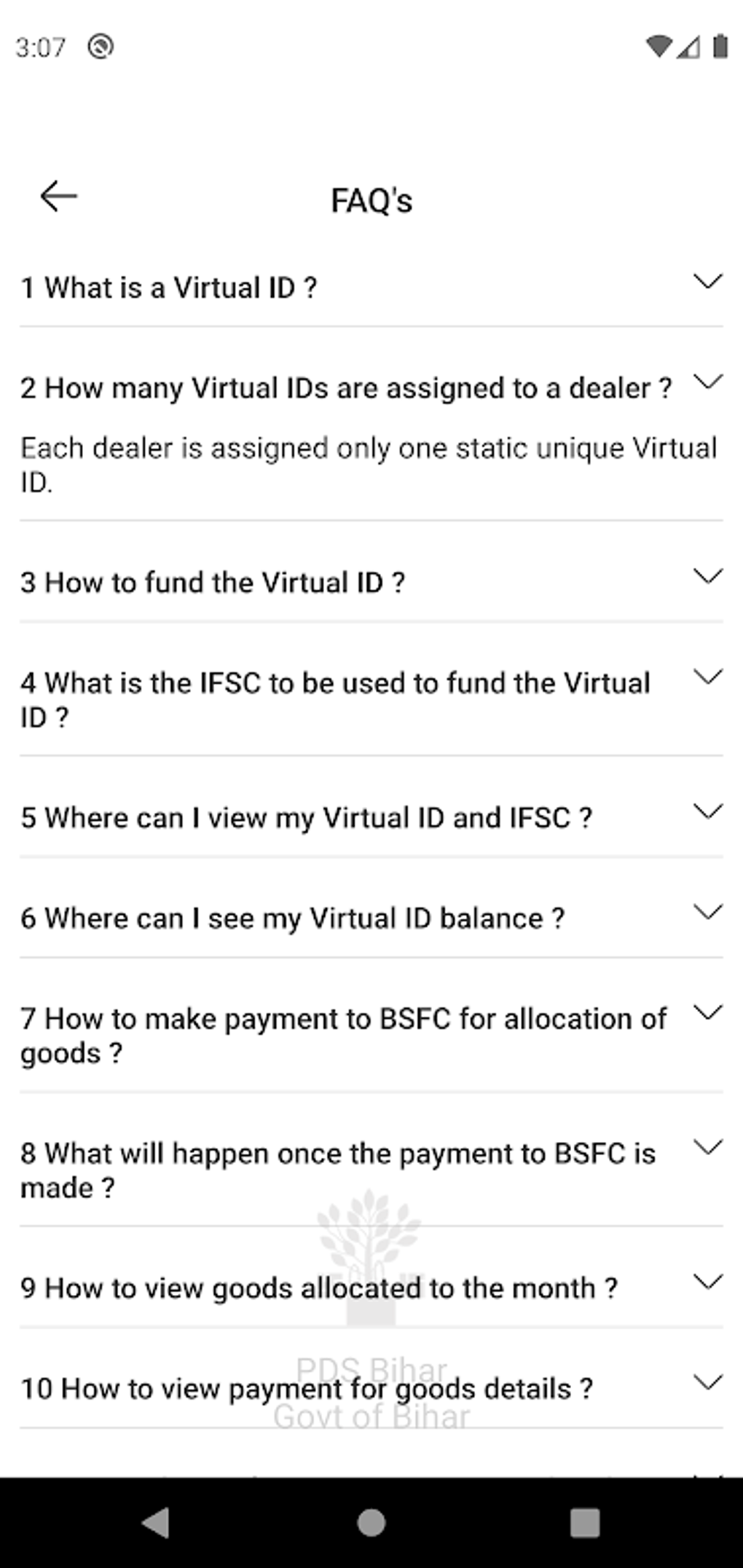Open recent apps from the navigation bar
The height and width of the screenshot is (1568, 743).
585,1523
